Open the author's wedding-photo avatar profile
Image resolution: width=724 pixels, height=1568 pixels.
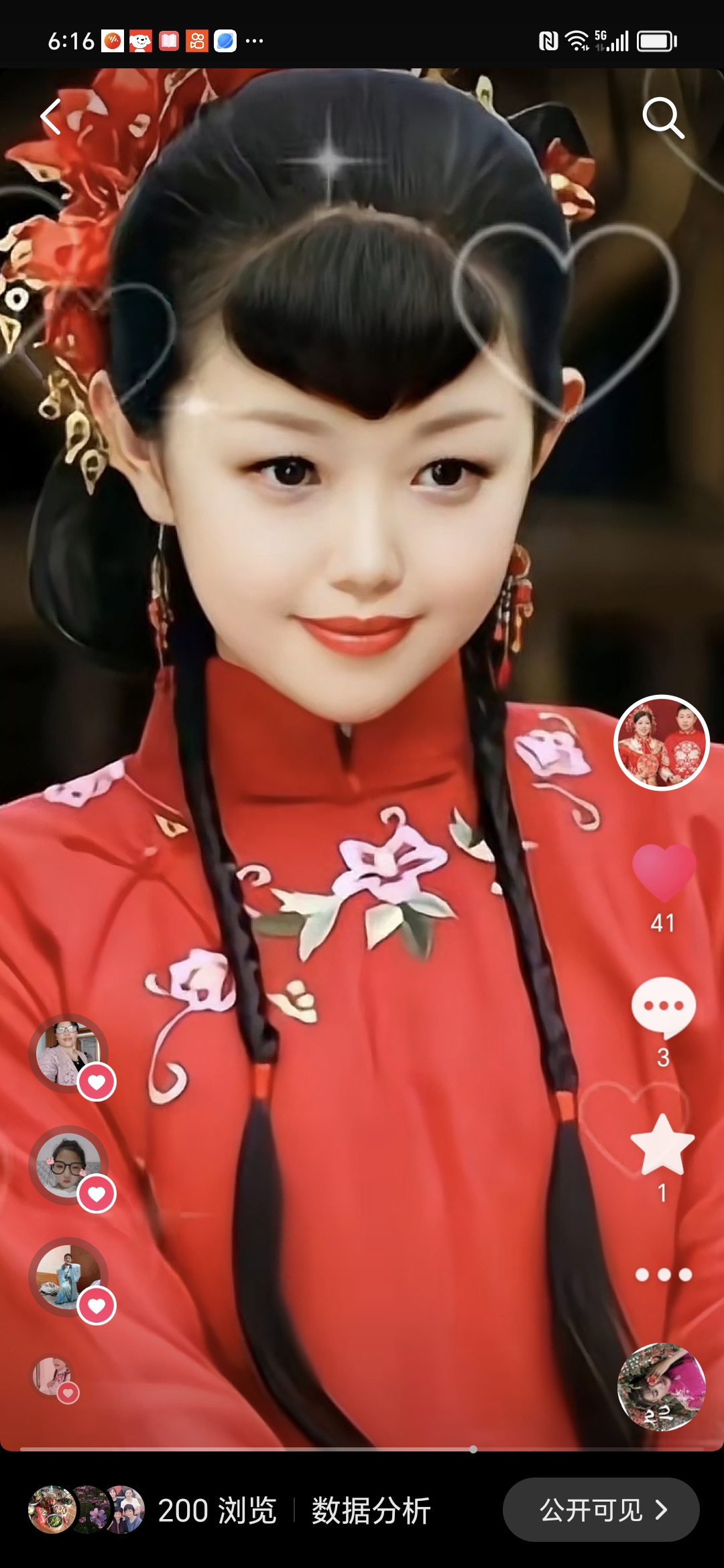coord(662,742)
